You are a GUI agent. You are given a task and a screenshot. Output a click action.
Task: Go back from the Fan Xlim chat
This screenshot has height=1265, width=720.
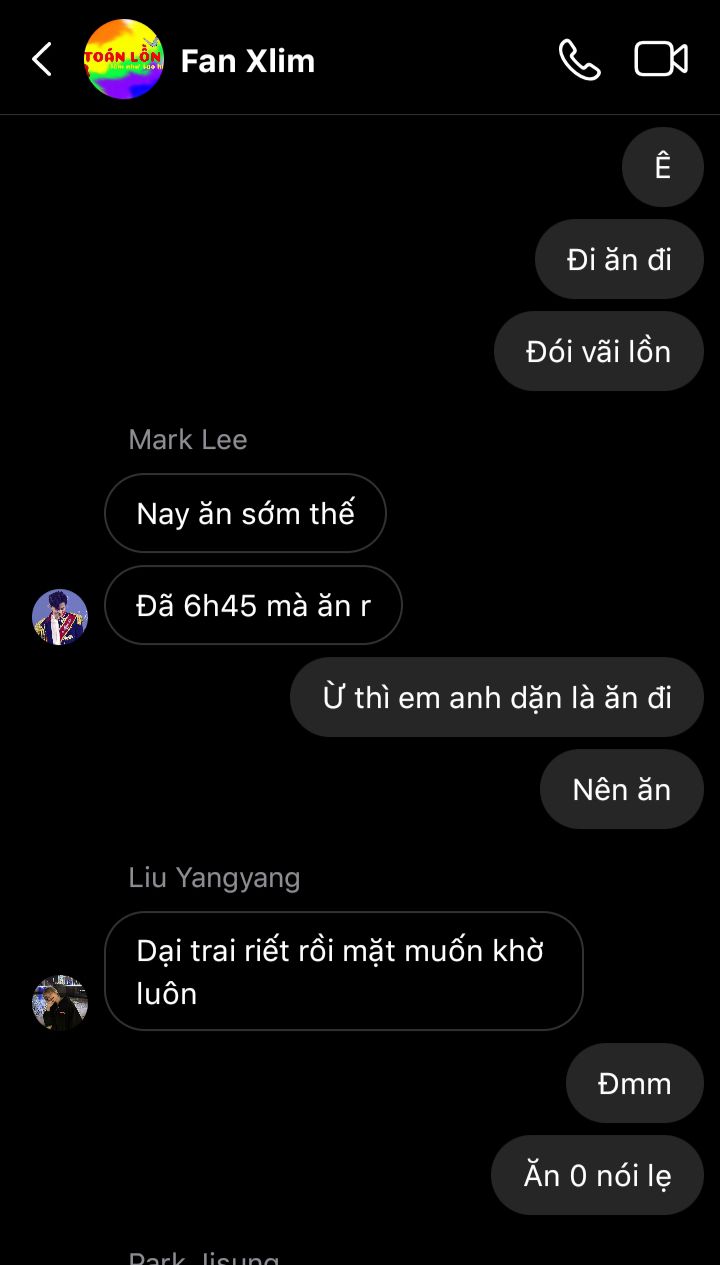click(x=42, y=60)
